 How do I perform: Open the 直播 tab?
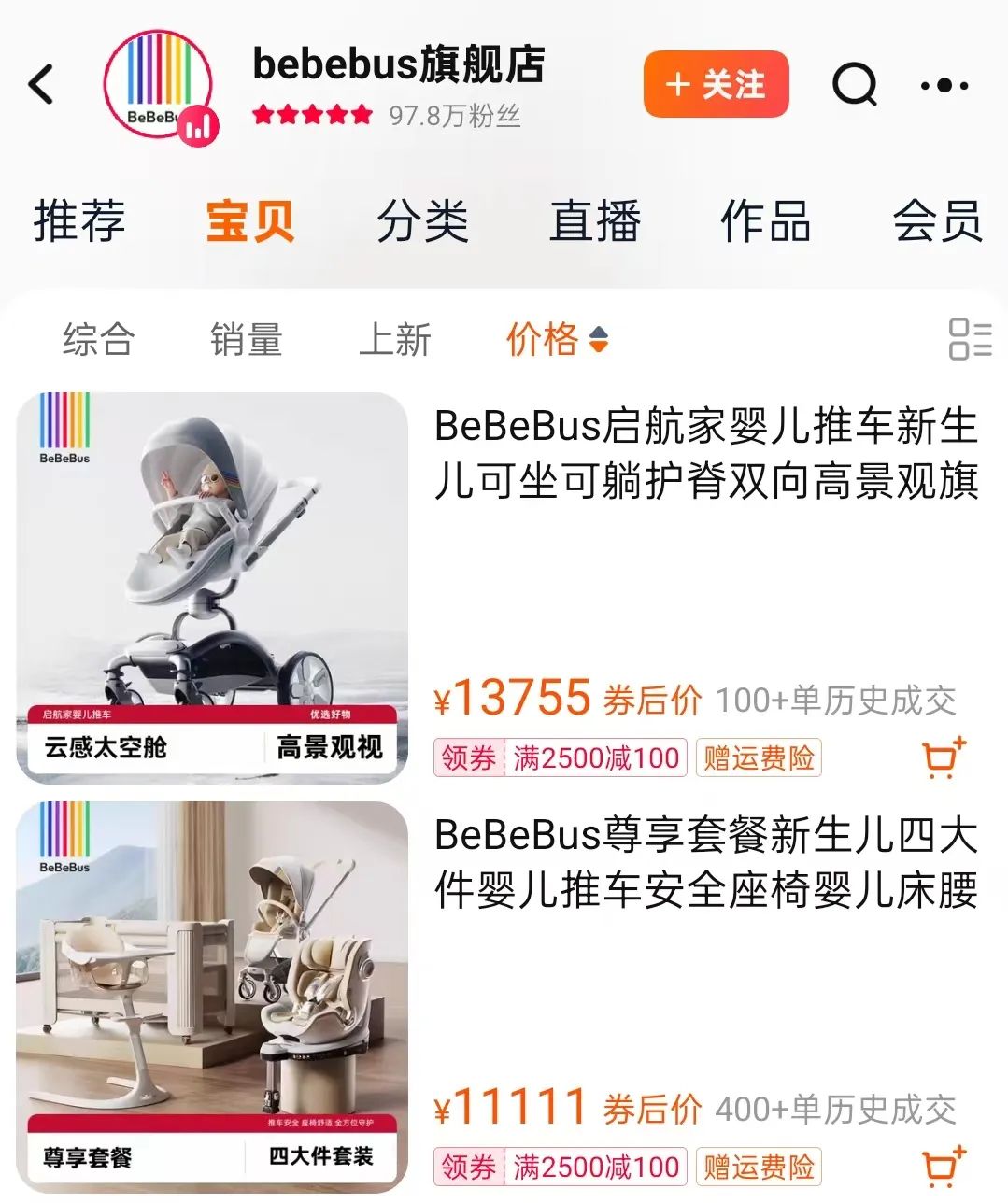(x=594, y=221)
